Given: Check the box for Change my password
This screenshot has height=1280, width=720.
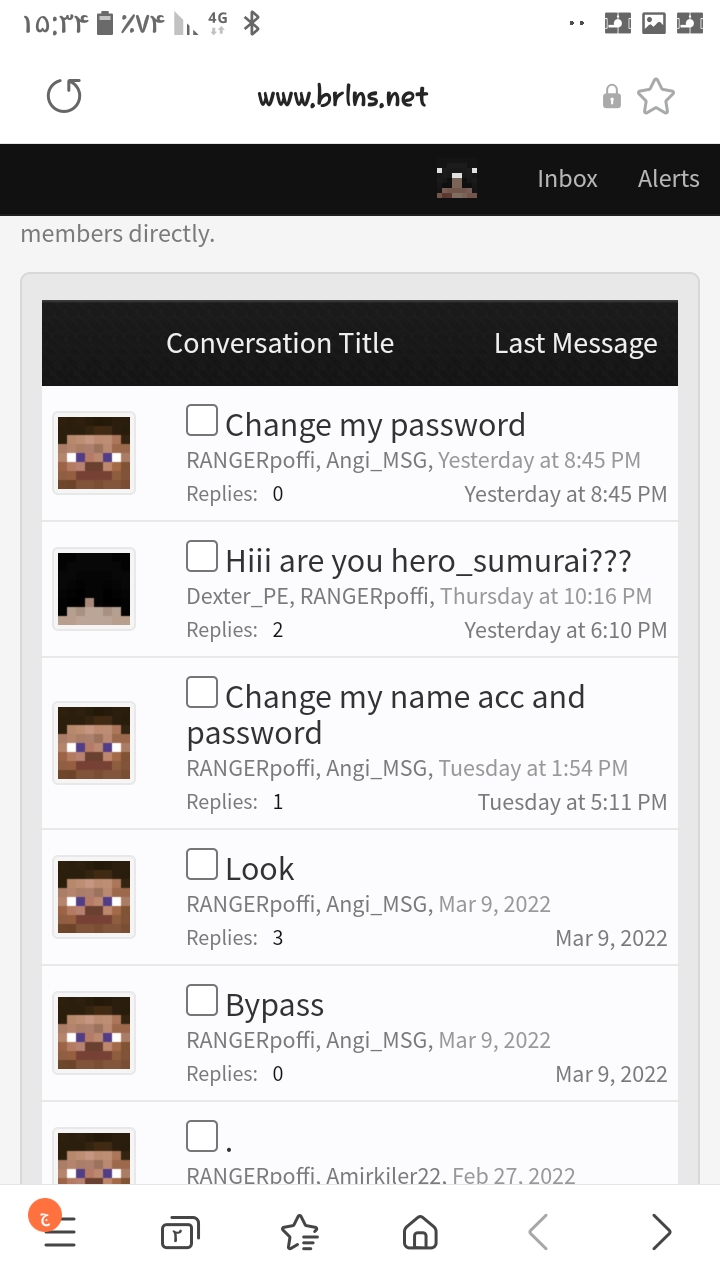Looking at the screenshot, I should (202, 421).
